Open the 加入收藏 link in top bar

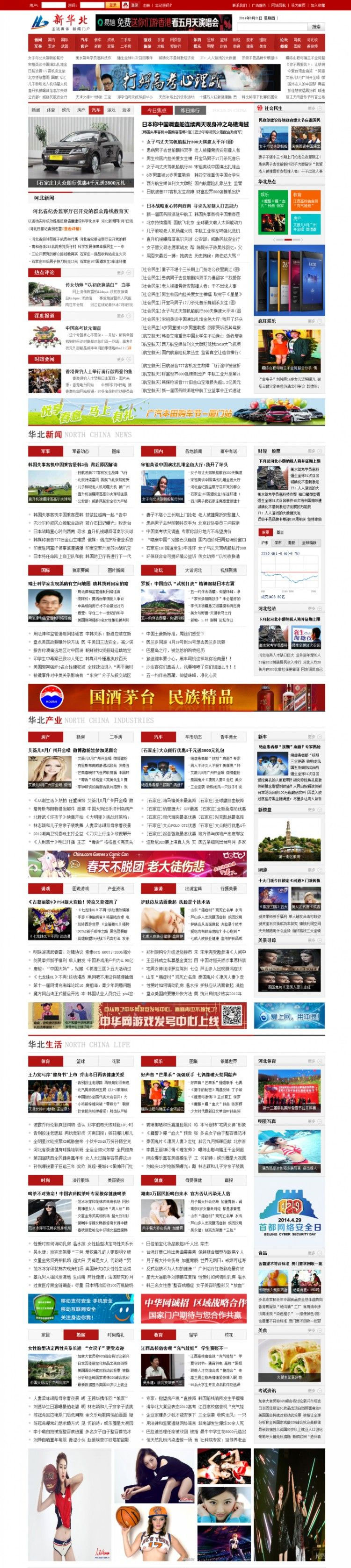[x=317, y=5]
